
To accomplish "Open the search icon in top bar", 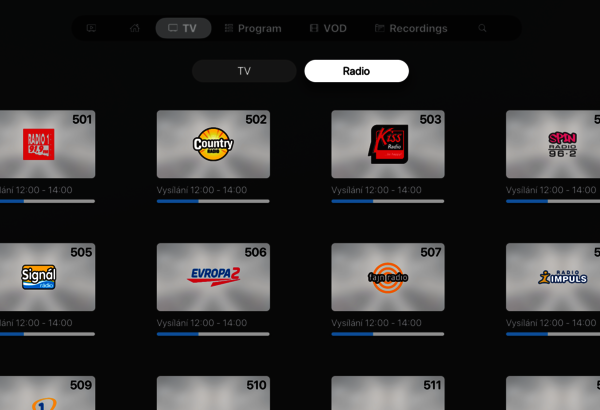I will pos(482,29).
